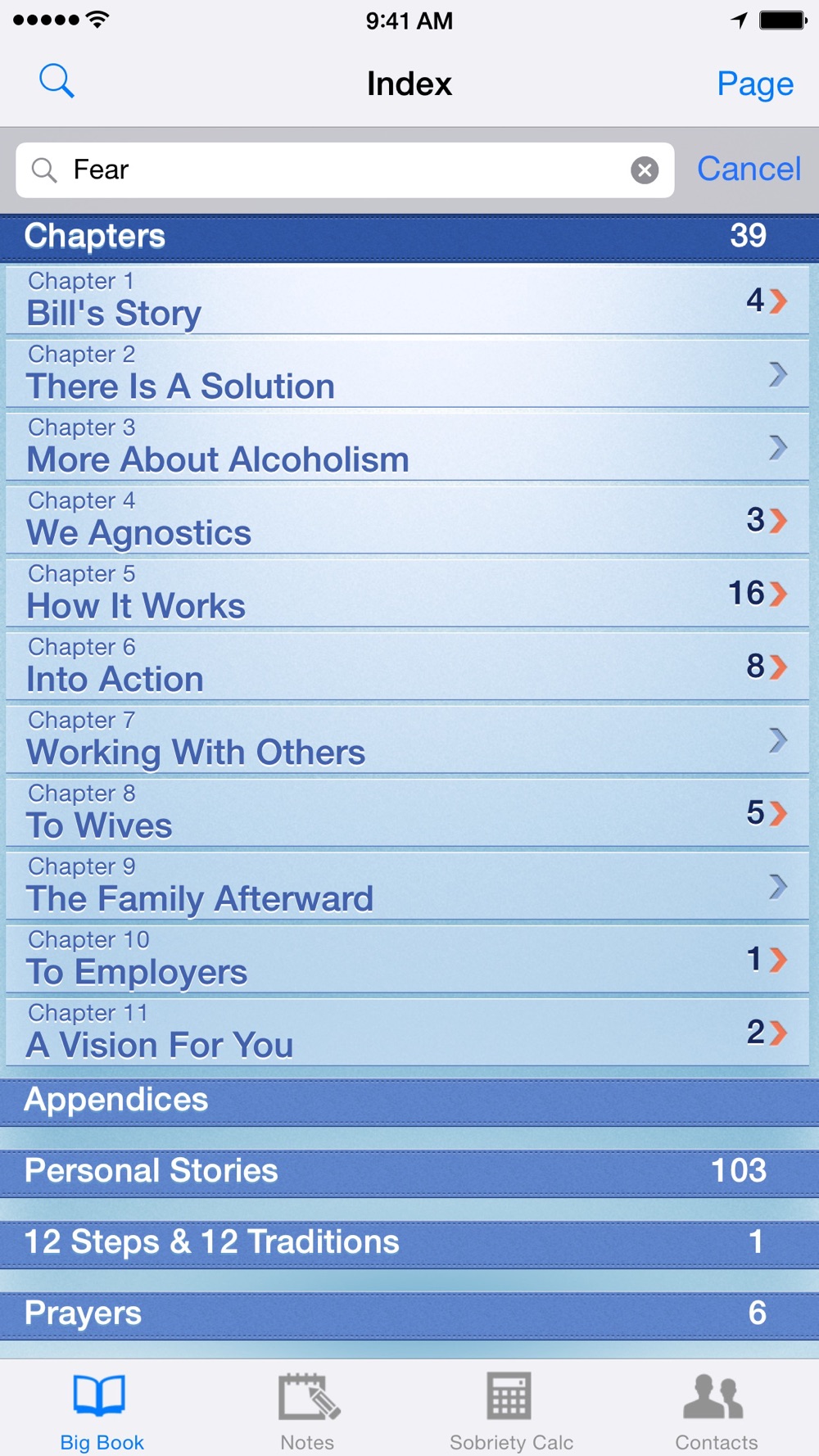Open Chapter 5 How It Works
The width and height of the screenshot is (819, 1456).
(407, 592)
